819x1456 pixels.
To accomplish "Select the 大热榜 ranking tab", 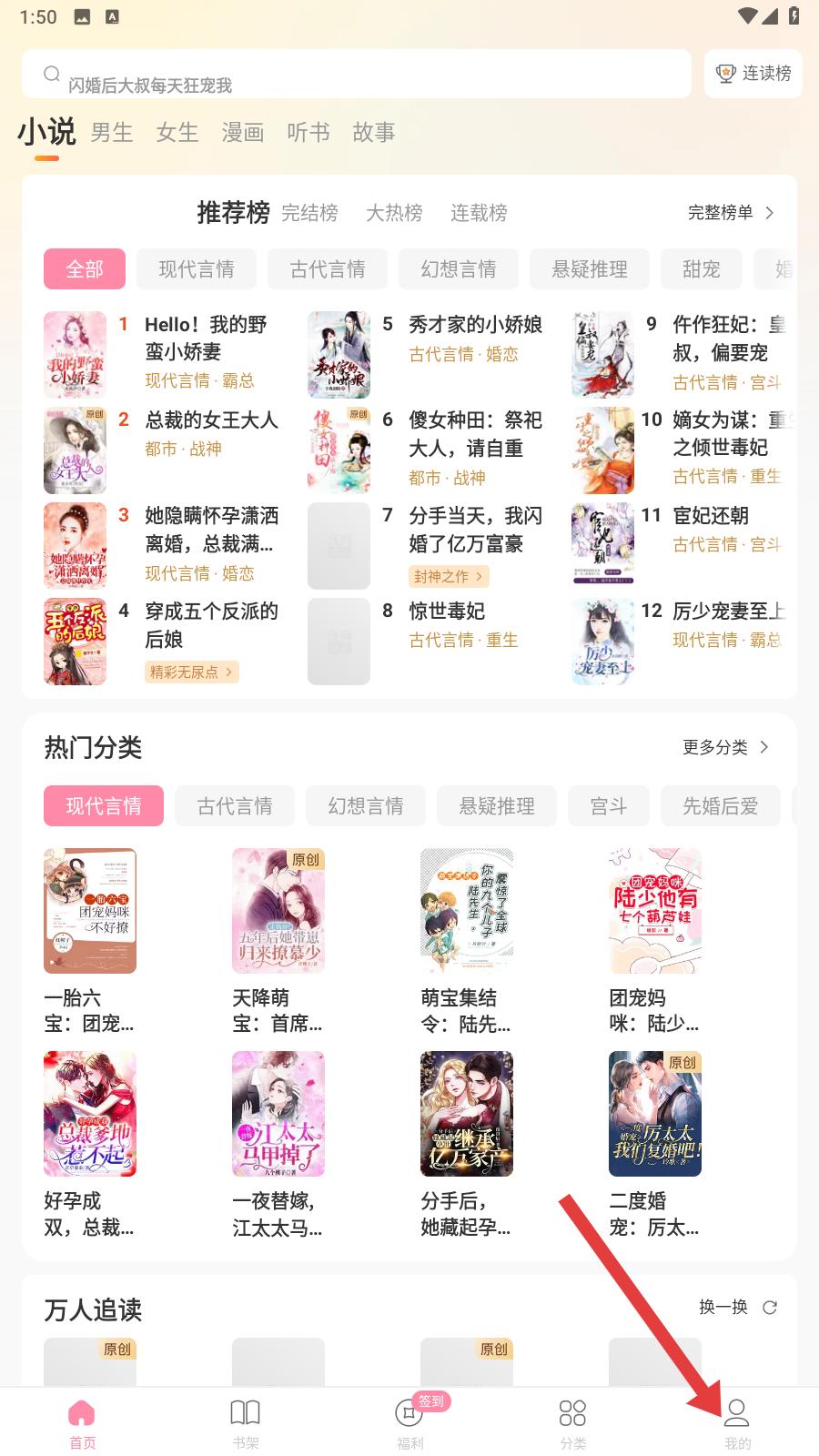I will [394, 213].
